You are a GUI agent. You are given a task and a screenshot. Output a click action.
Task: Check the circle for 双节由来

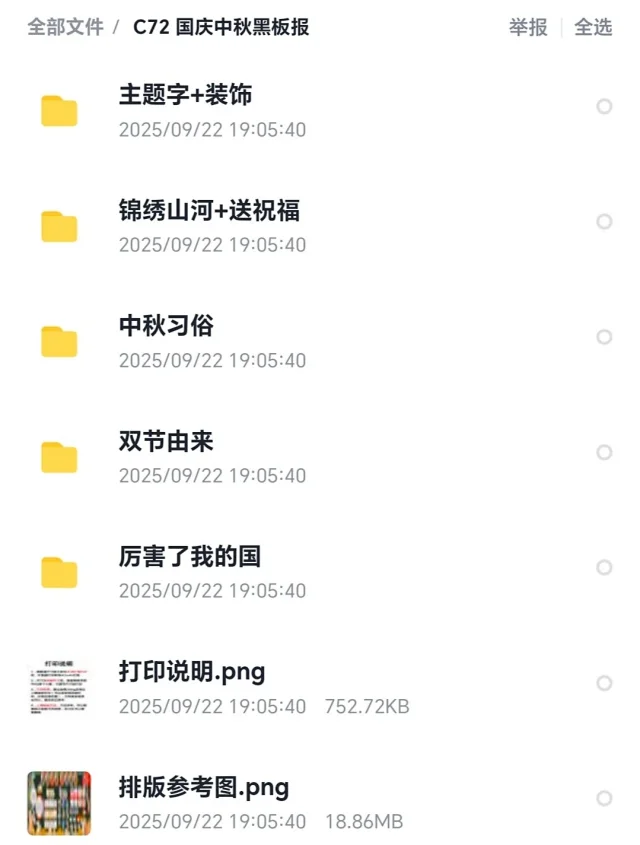click(x=604, y=452)
